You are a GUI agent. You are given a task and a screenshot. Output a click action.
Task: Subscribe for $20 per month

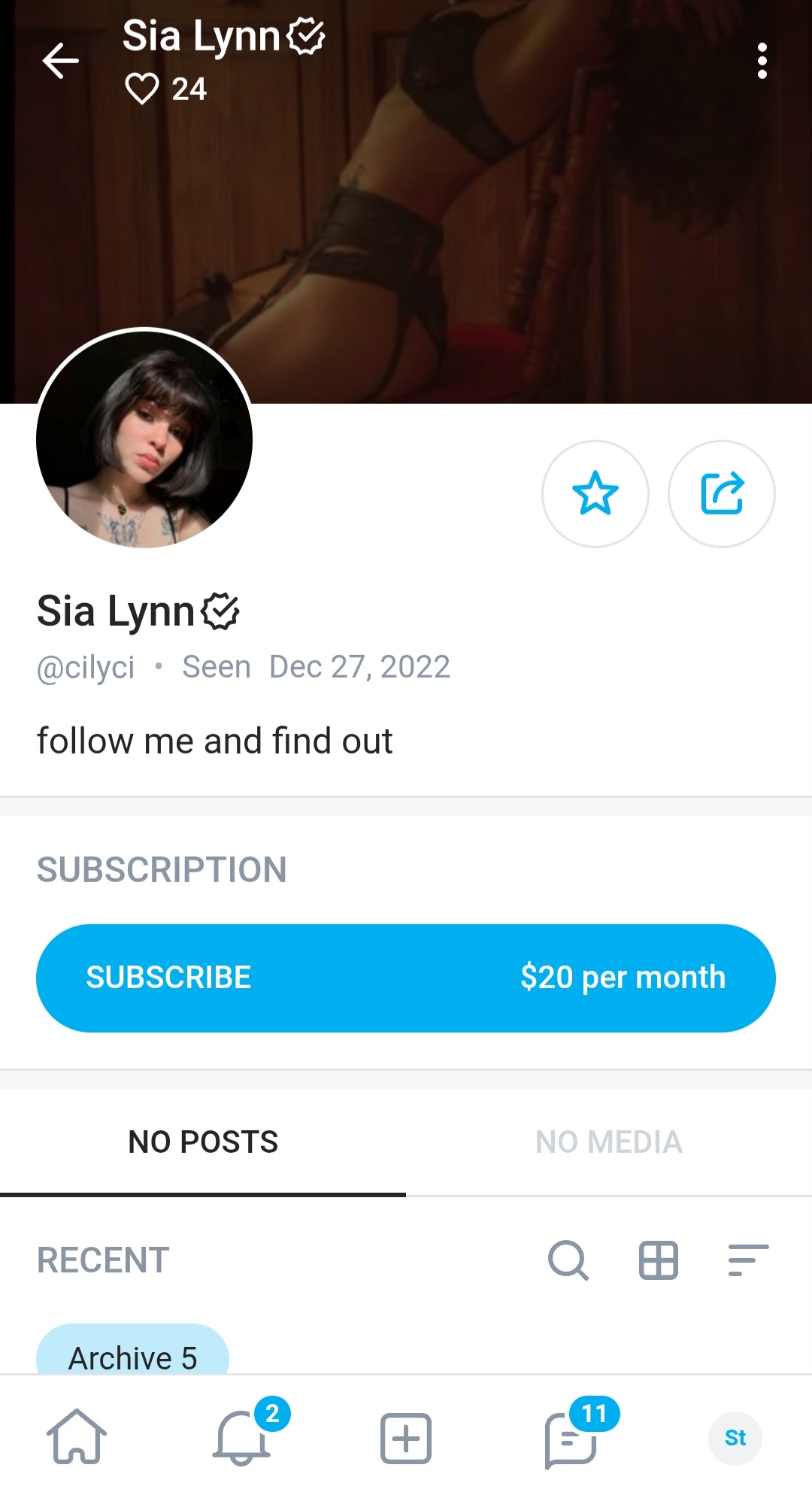point(406,978)
